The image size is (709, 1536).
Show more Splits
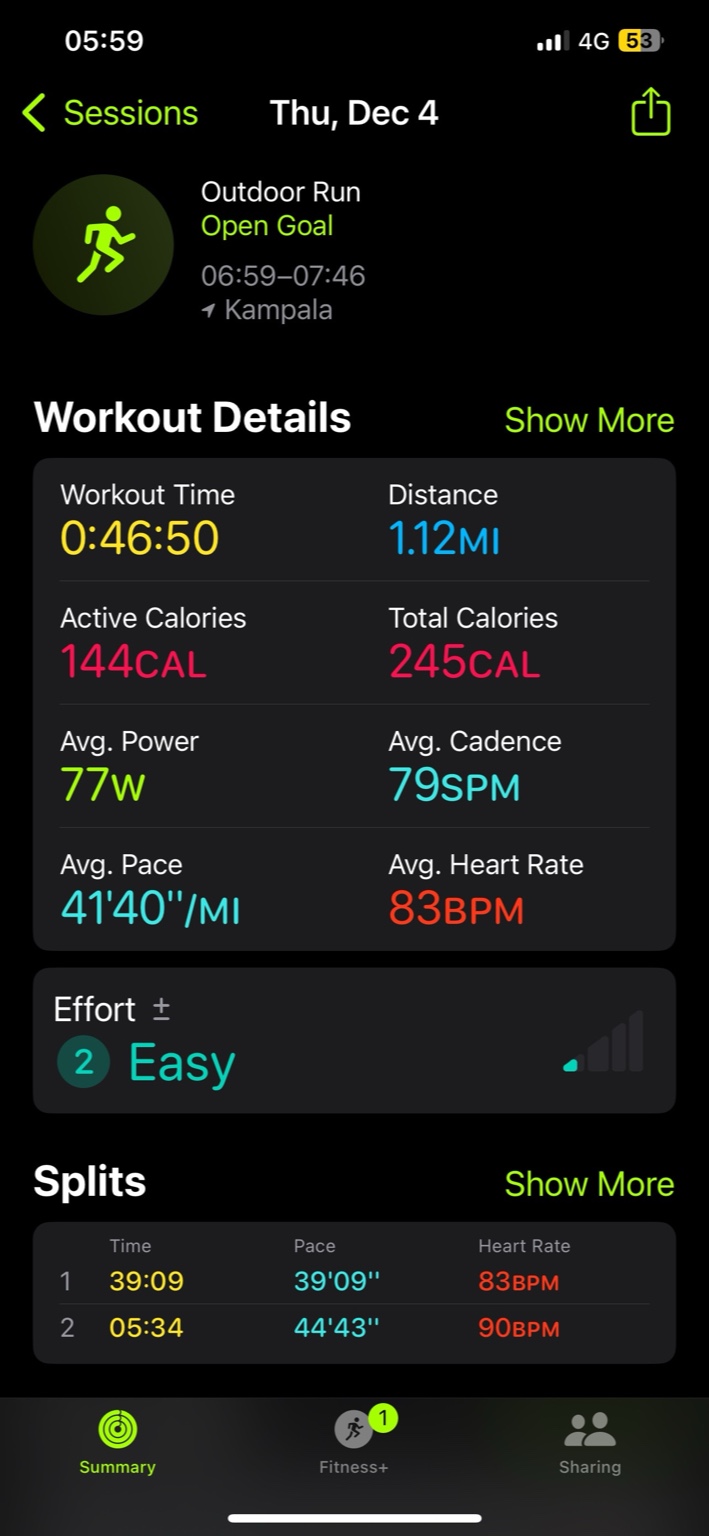coord(589,1184)
